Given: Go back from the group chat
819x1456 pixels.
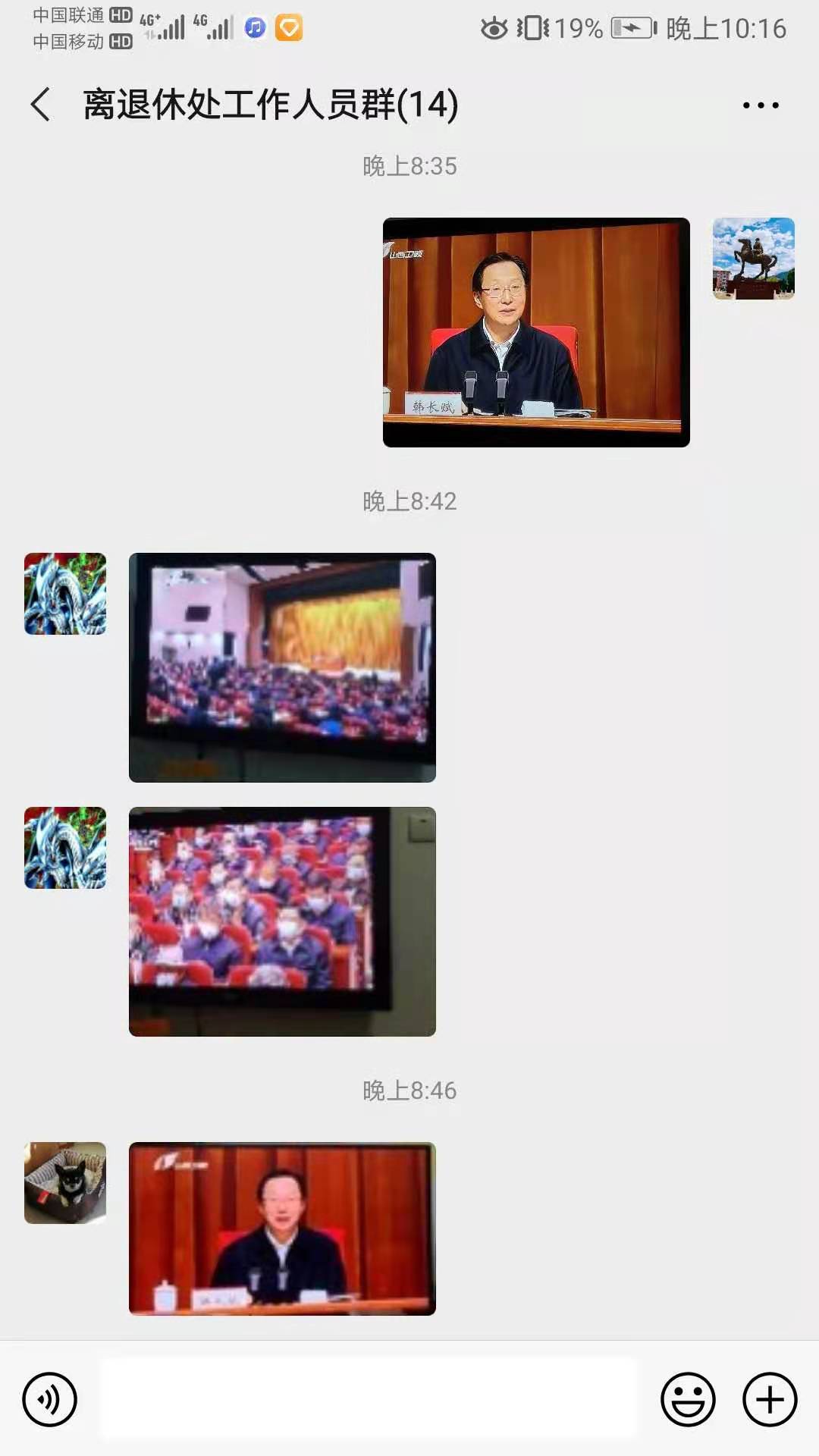Looking at the screenshot, I should [41, 105].
